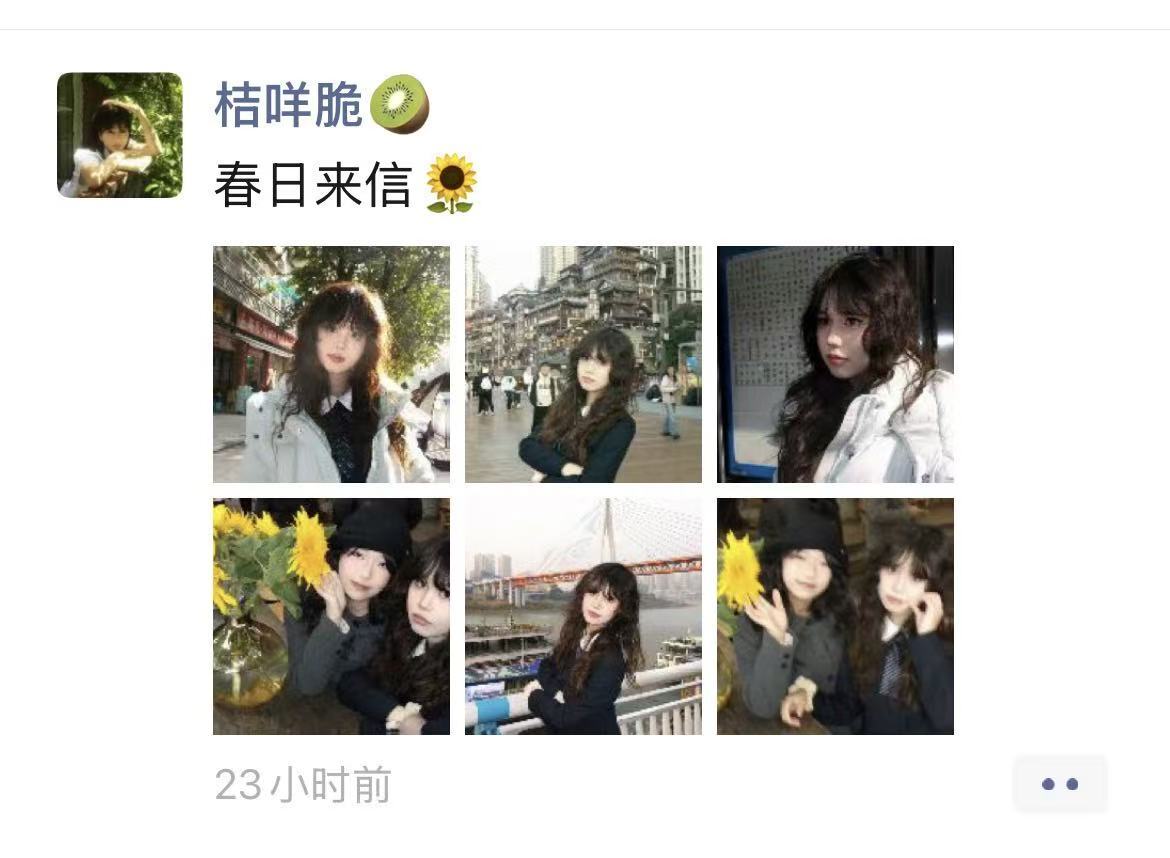The width and height of the screenshot is (1170, 858).
Task: Open the first photo with the white jacket
Action: pos(331,364)
